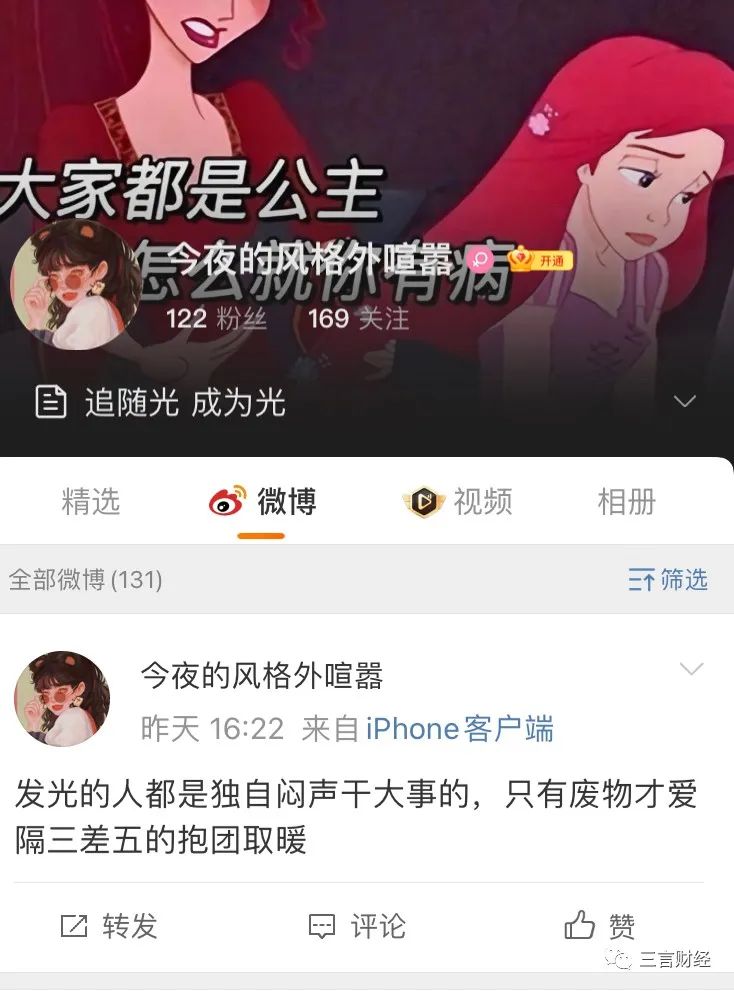This screenshot has height=991, width=734.
Task: Repost via the 转发 button
Action: [x=109, y=926]
